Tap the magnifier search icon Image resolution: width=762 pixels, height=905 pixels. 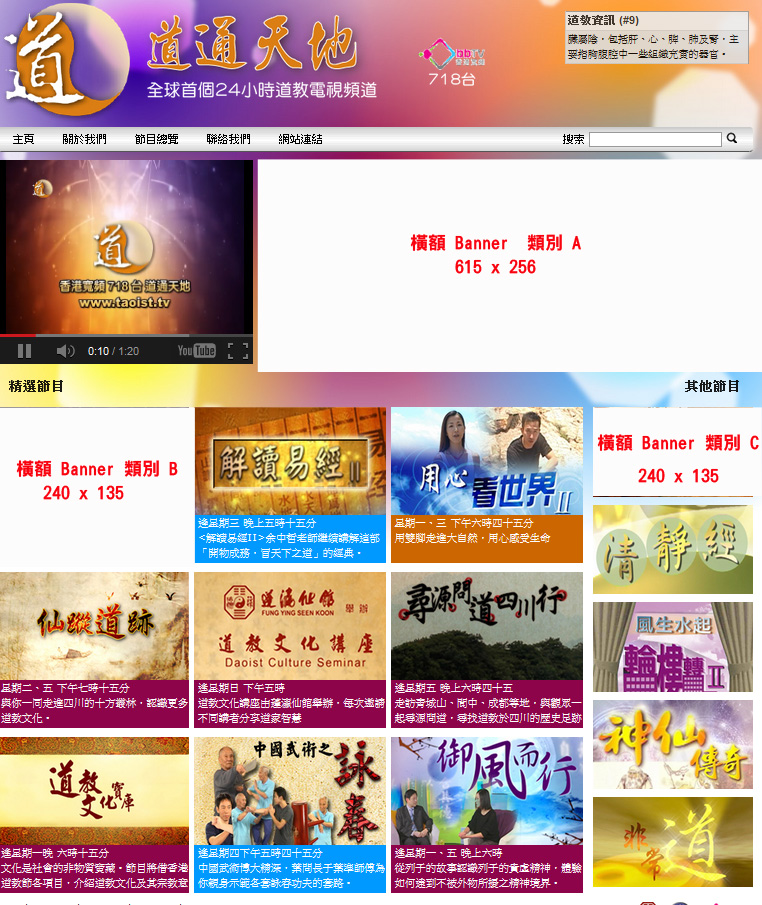pos(732,139)
